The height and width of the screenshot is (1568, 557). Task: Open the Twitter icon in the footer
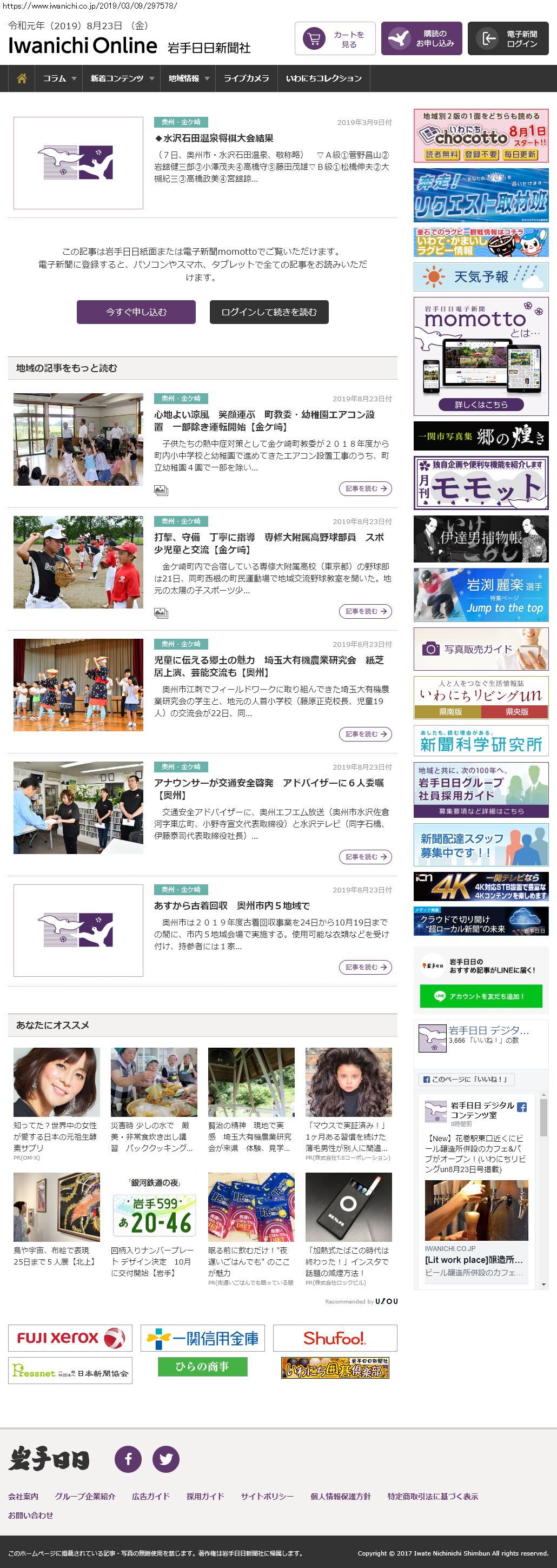tap(165, 1459)
